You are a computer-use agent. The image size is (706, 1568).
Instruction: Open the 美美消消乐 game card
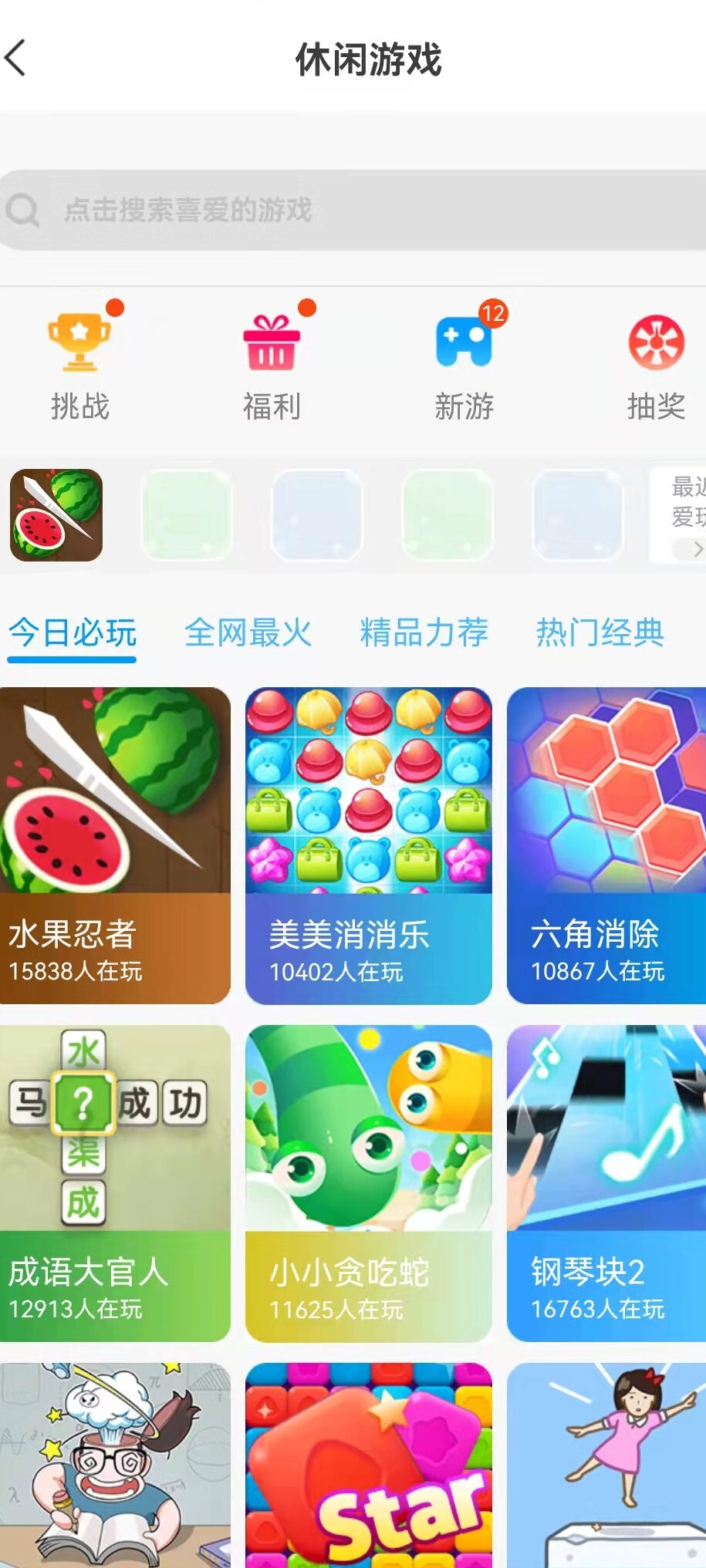368,845
